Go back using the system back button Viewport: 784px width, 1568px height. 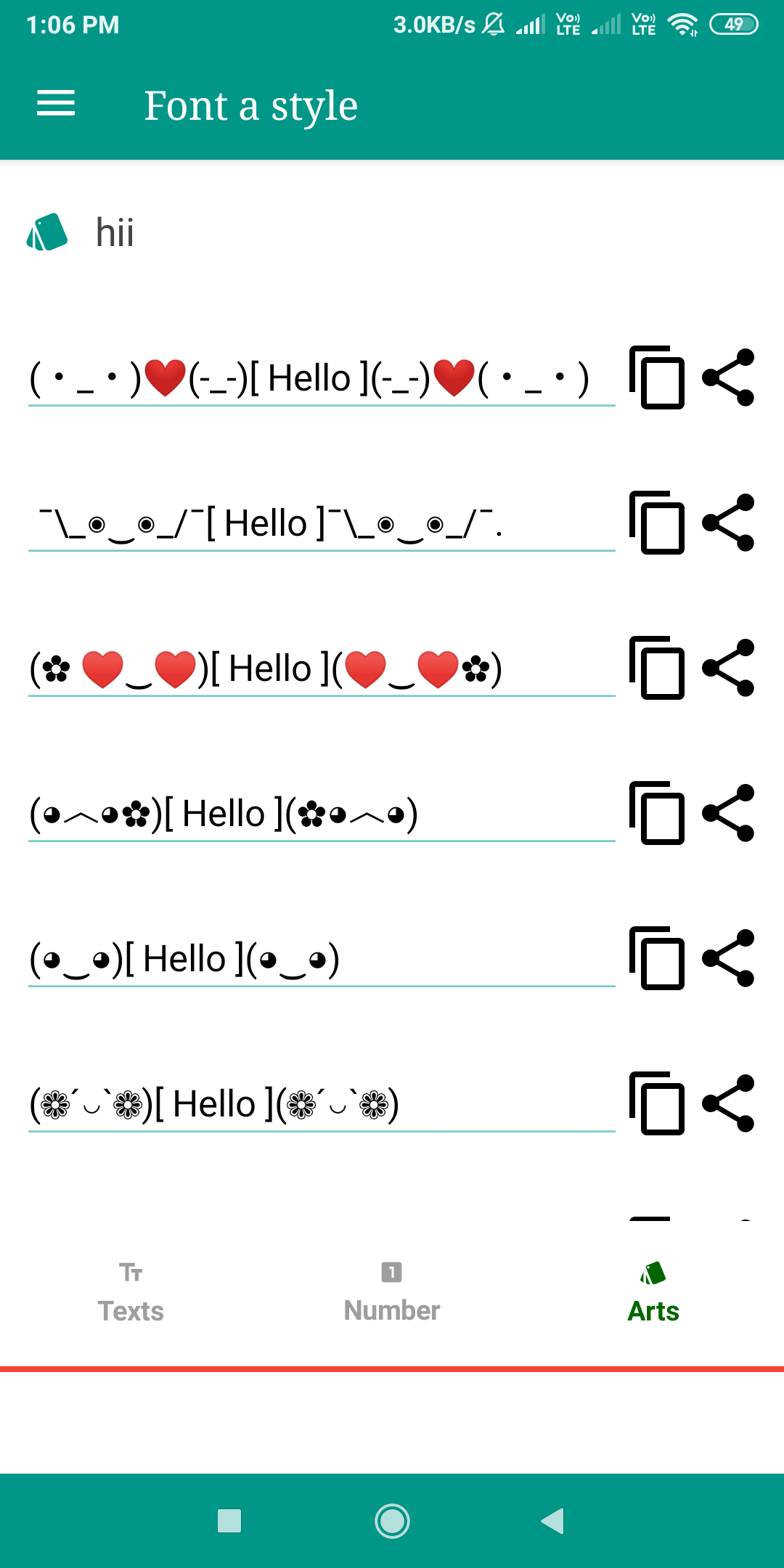point(553,1521)
